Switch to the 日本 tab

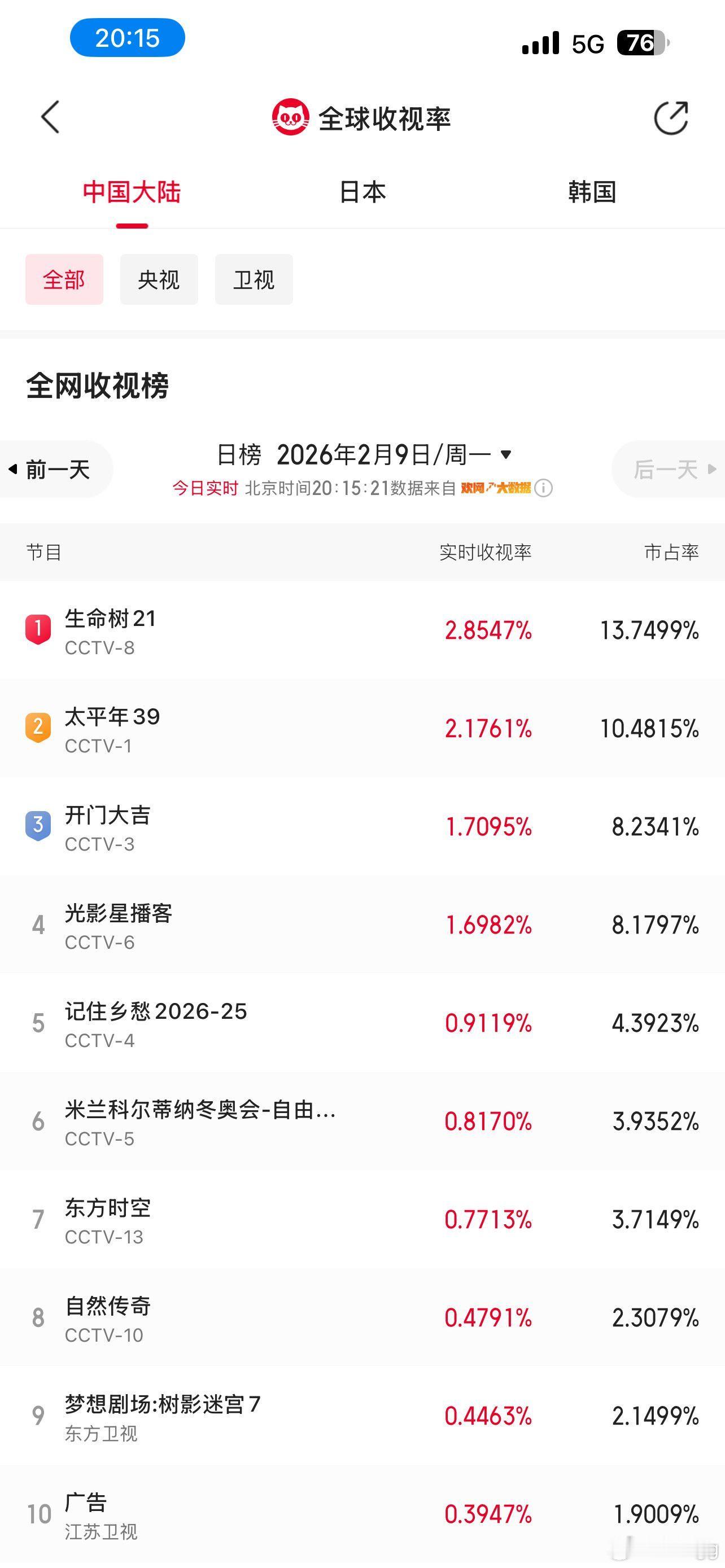click(x=362, y=193)
